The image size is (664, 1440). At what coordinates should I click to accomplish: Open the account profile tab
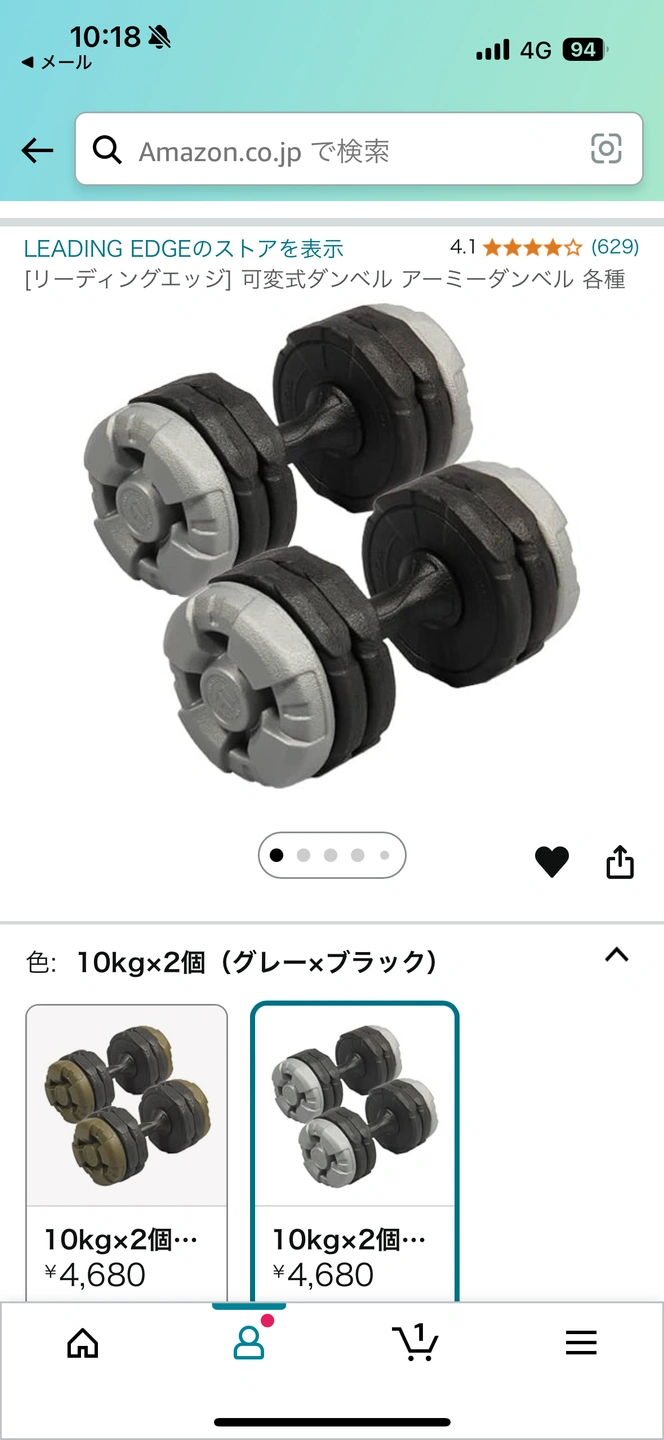click(249, 1343)
